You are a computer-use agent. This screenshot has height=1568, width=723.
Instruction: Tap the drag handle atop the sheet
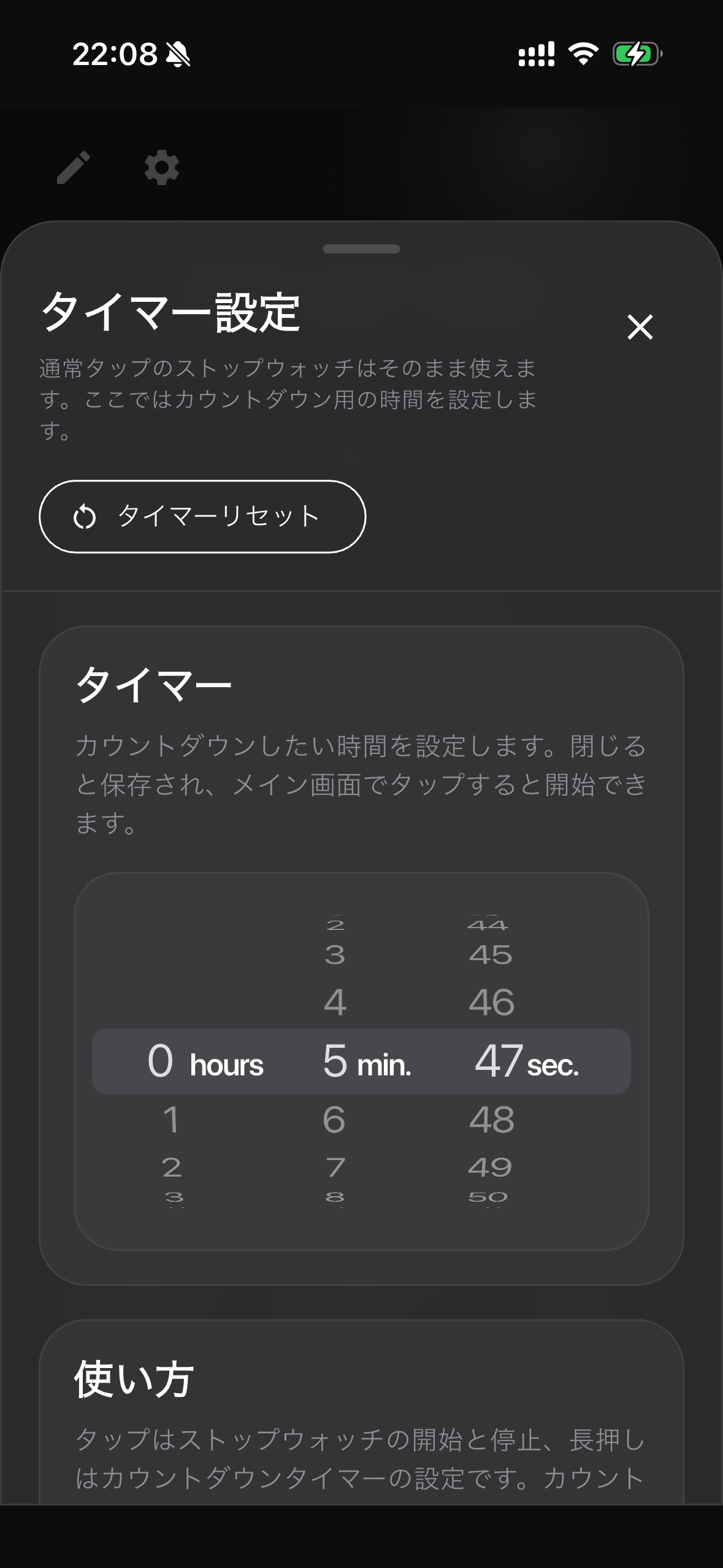[x=361, y=248]
